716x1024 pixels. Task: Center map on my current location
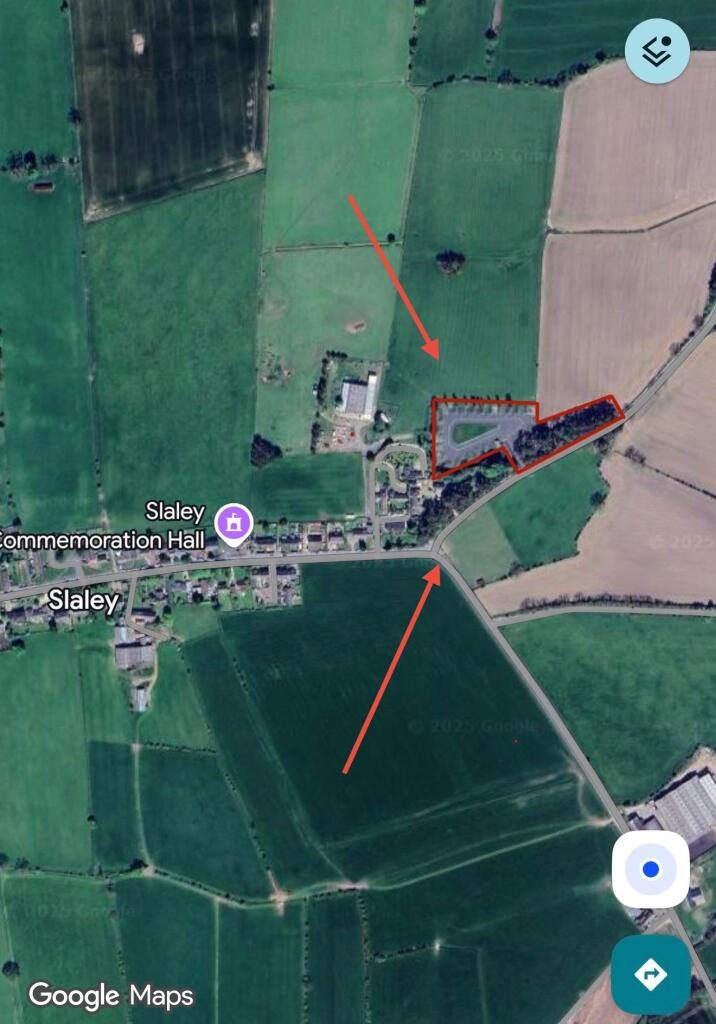click(651, 869)
